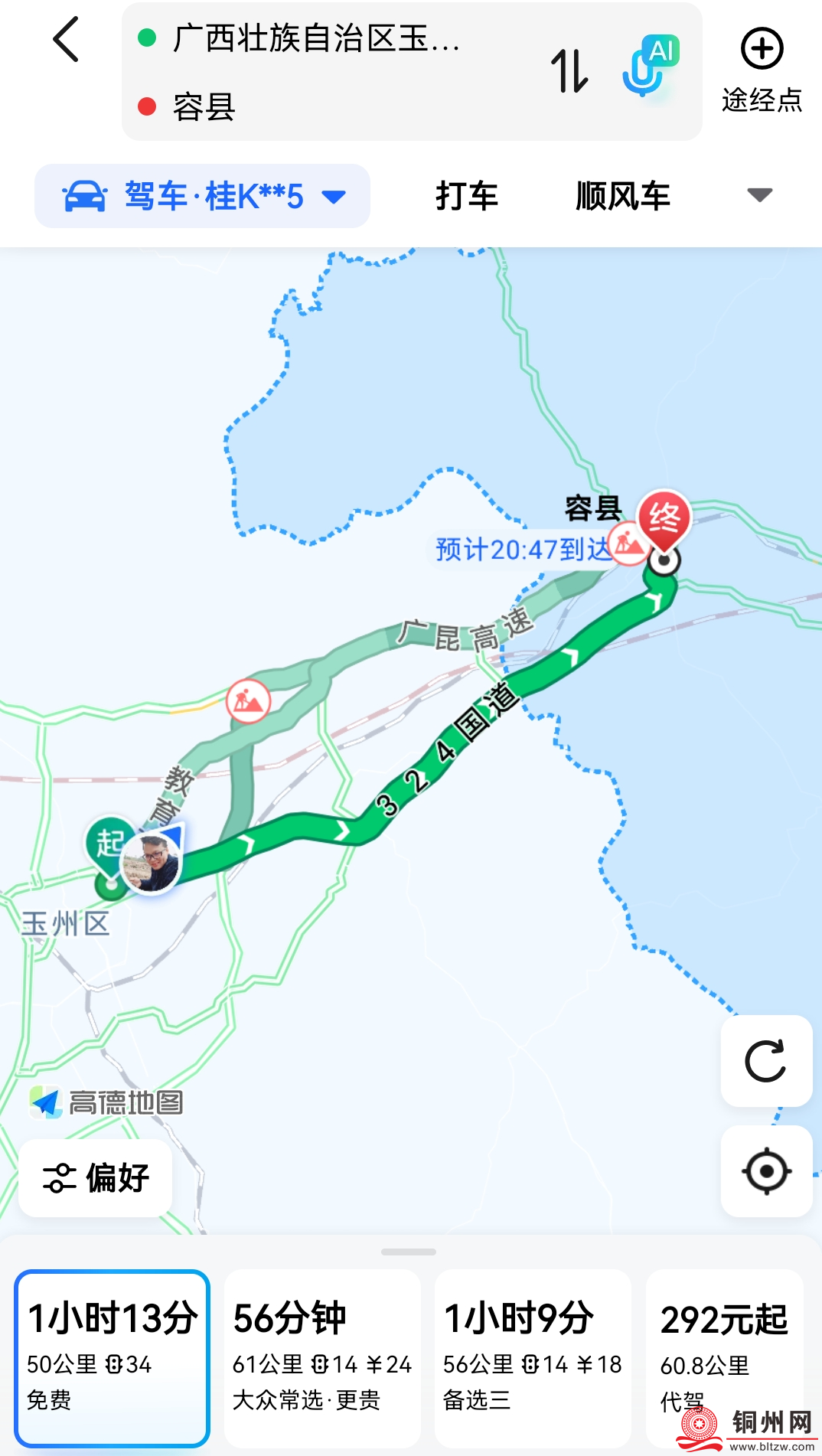
Task: Switch to the 顺风车 tab
Action: point(623,196)
